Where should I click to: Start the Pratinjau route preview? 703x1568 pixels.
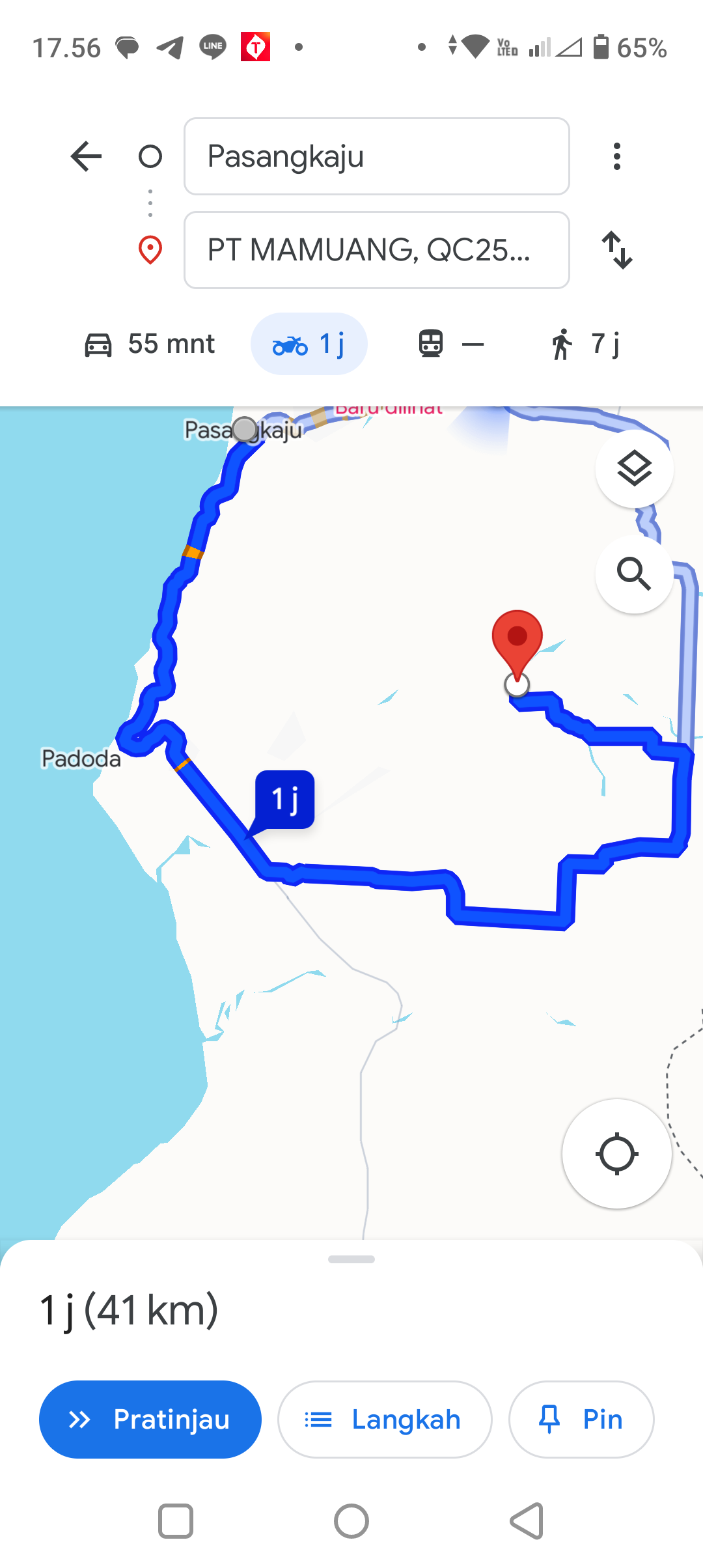(x=150, y=1420)
